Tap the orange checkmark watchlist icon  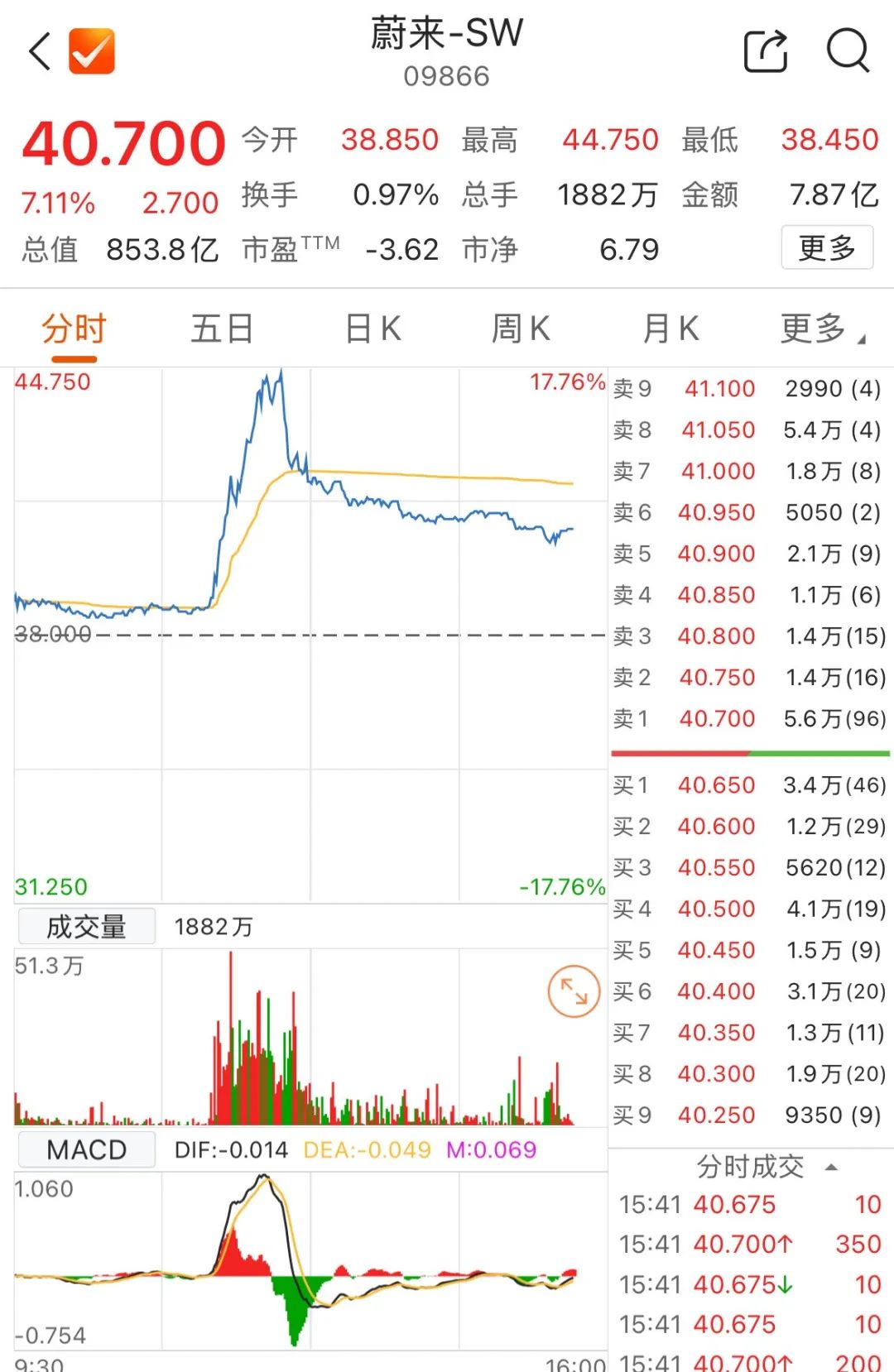point(91,51)
